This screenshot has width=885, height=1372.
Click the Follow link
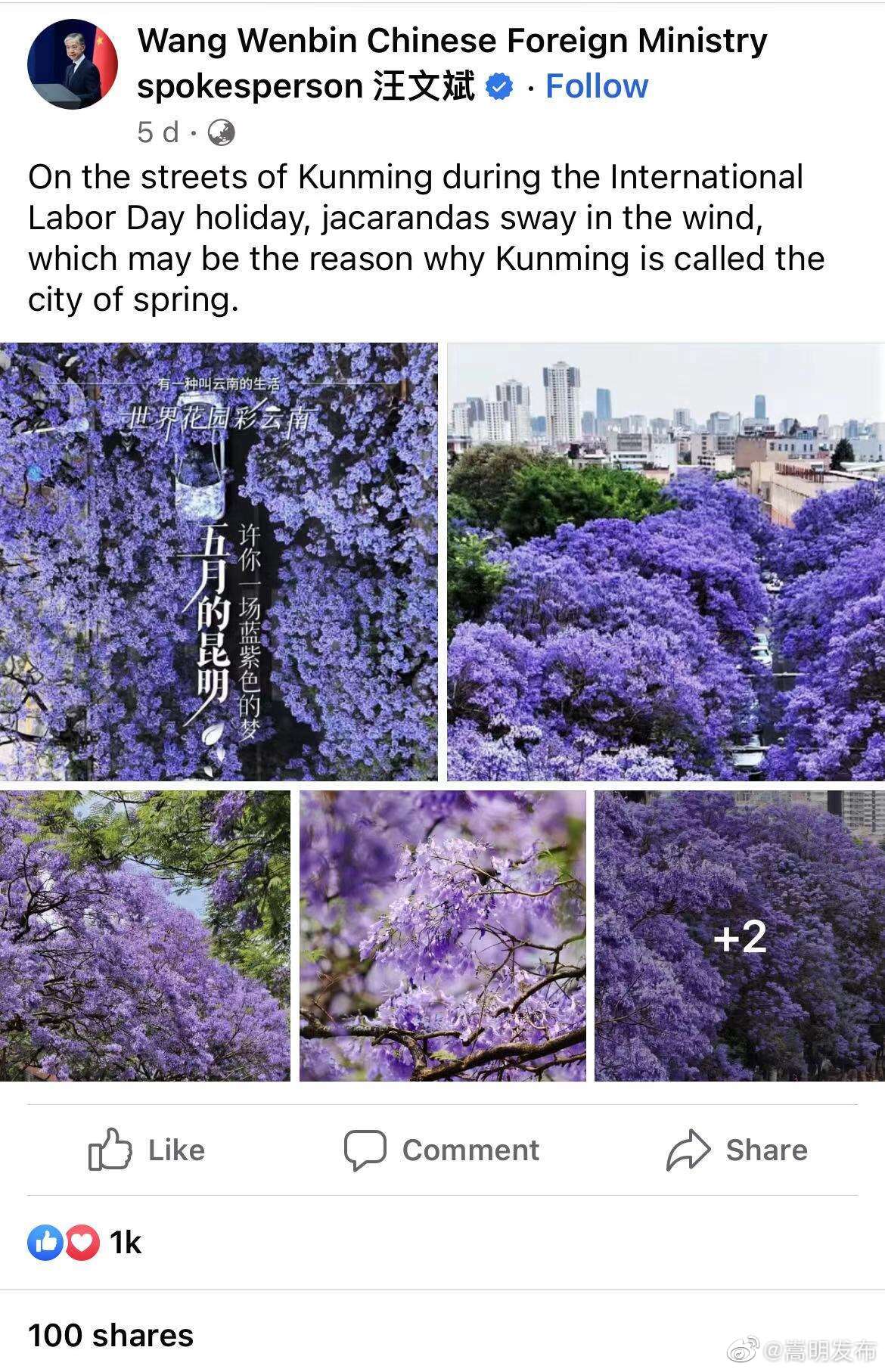click(x=597, y=86)
